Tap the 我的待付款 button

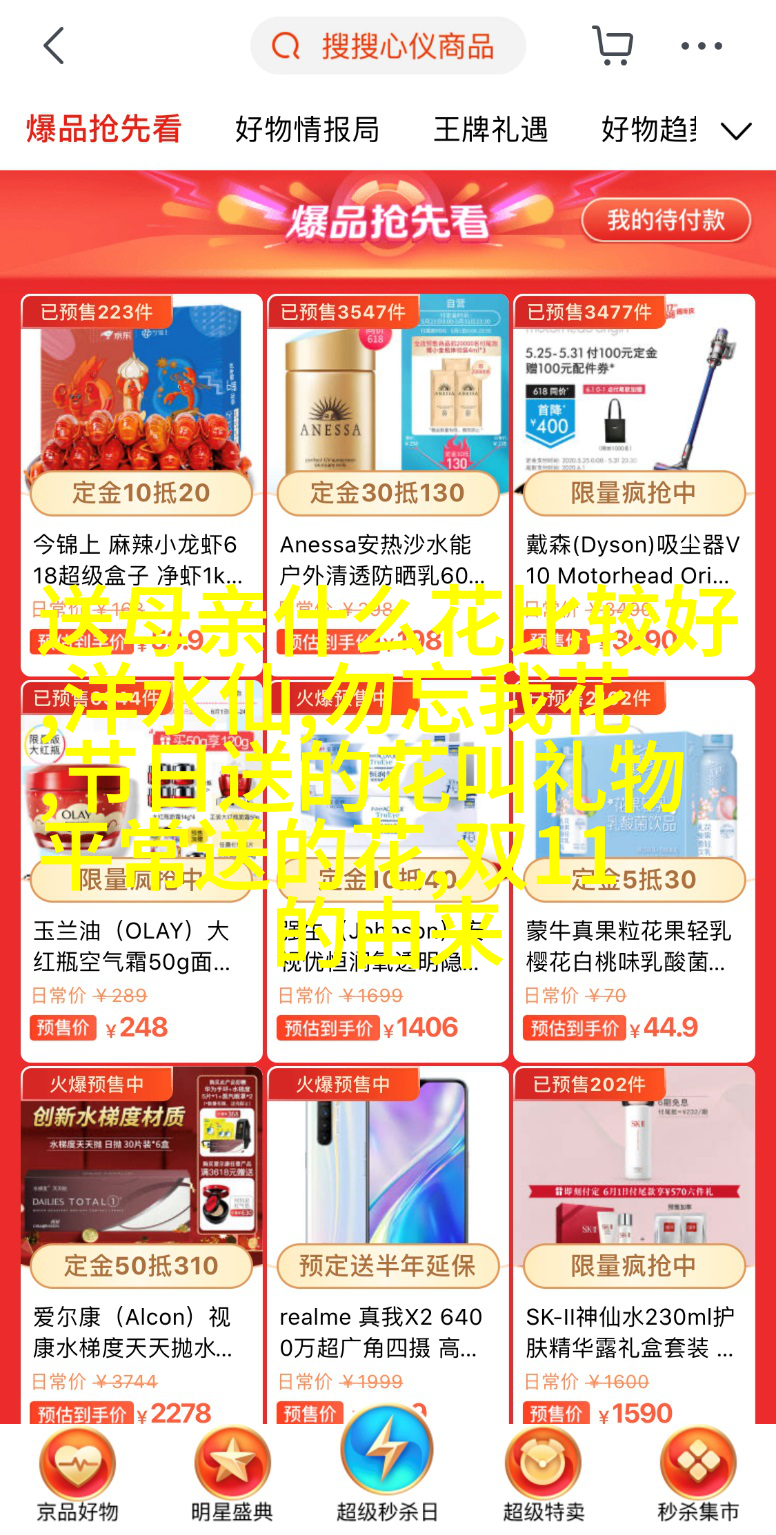coord(665,220)
